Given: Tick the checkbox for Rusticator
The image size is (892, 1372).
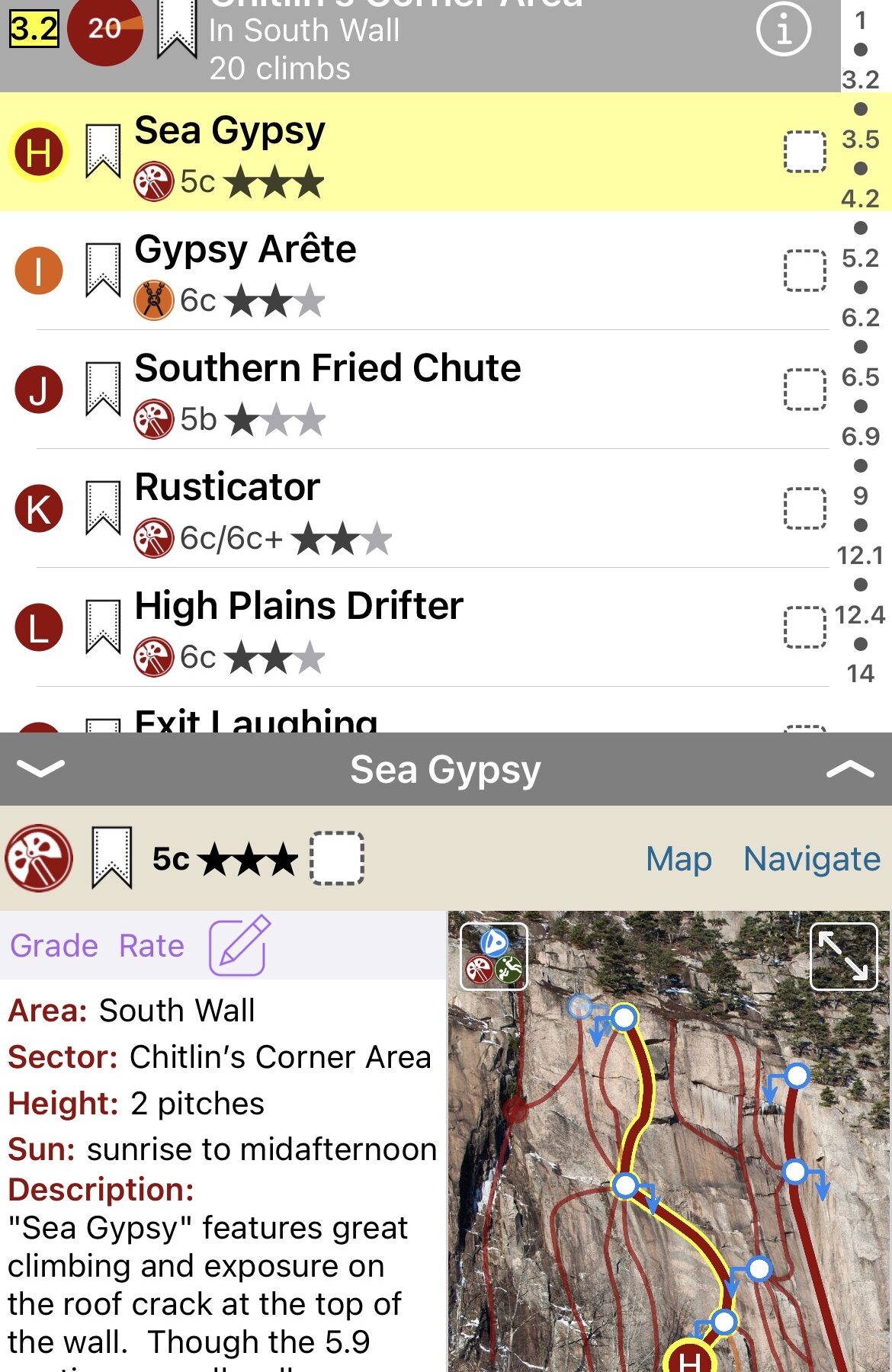Looking at the screenshot, I should pos(804,508).
